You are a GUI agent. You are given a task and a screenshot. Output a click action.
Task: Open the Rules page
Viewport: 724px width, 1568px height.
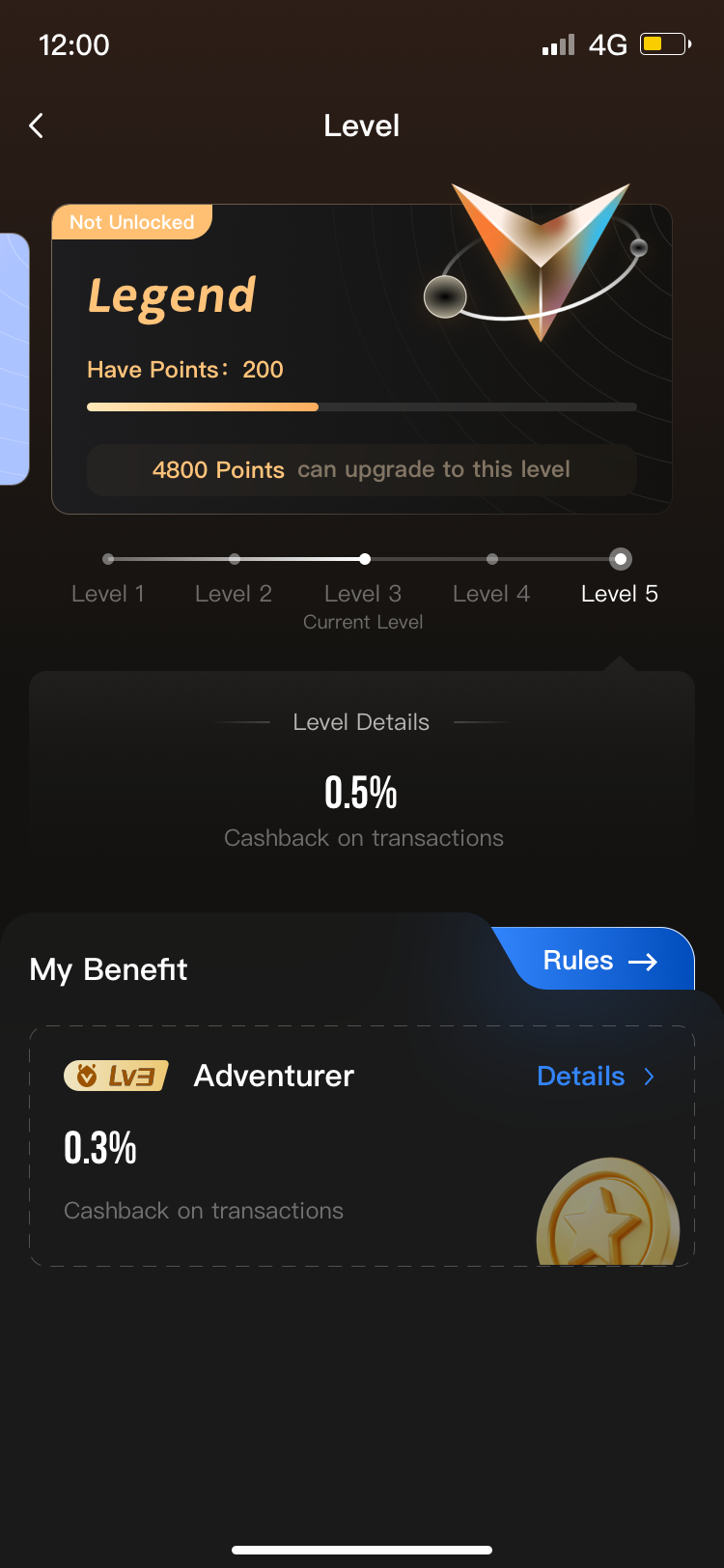[589, 960]
